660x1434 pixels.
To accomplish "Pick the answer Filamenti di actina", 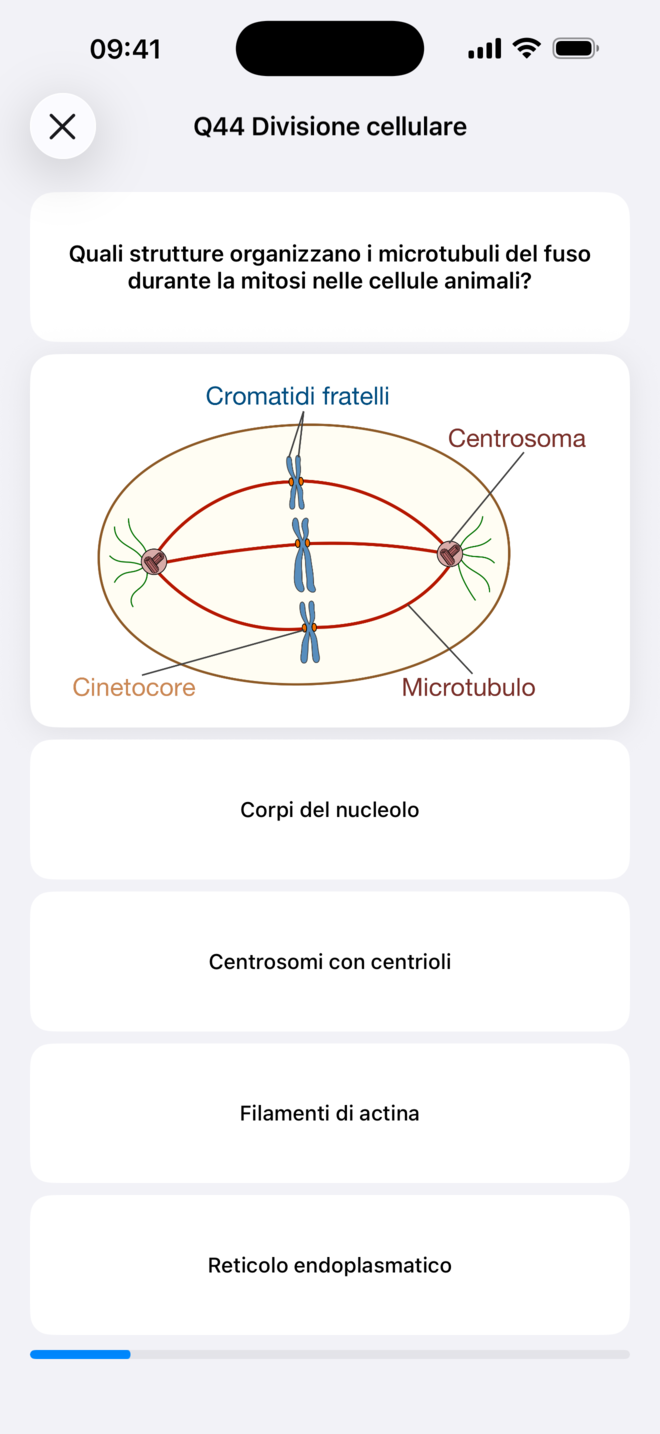I will [330, 1114].
